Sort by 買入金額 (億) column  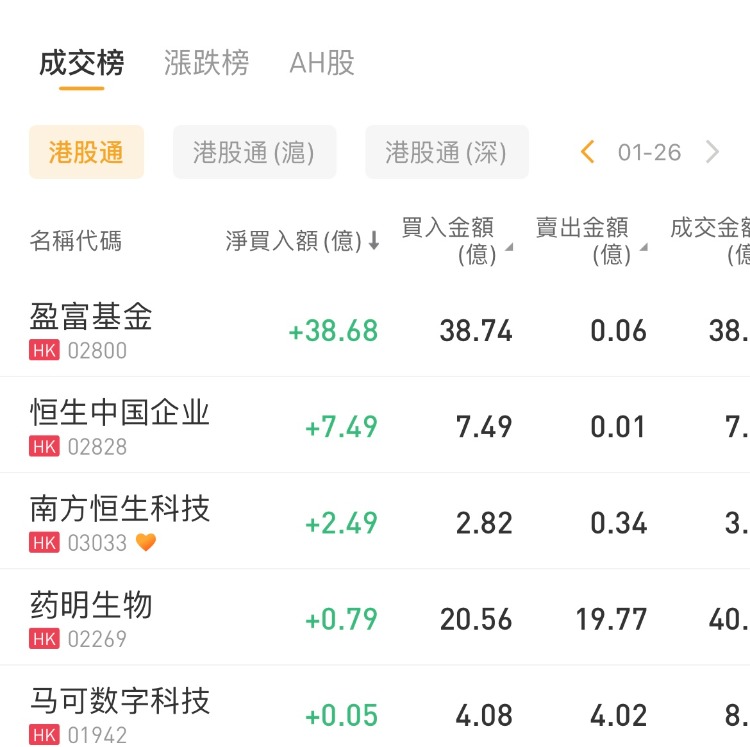coord(456,241)
